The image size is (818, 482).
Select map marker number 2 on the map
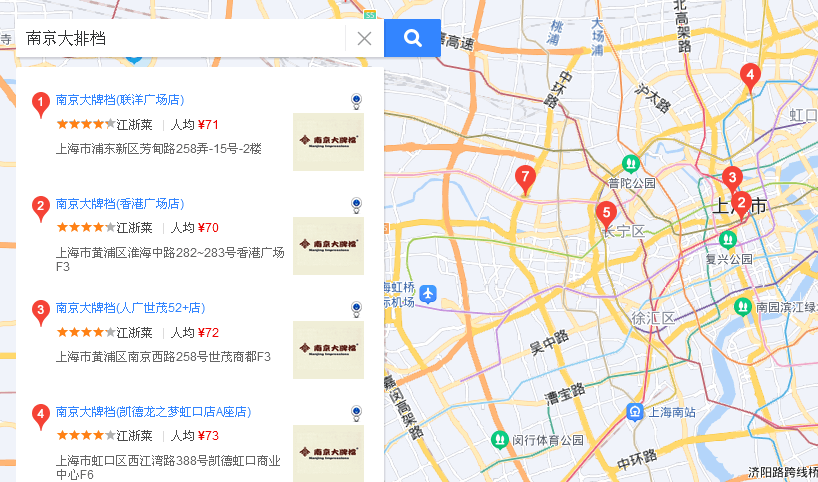point(741,202)
